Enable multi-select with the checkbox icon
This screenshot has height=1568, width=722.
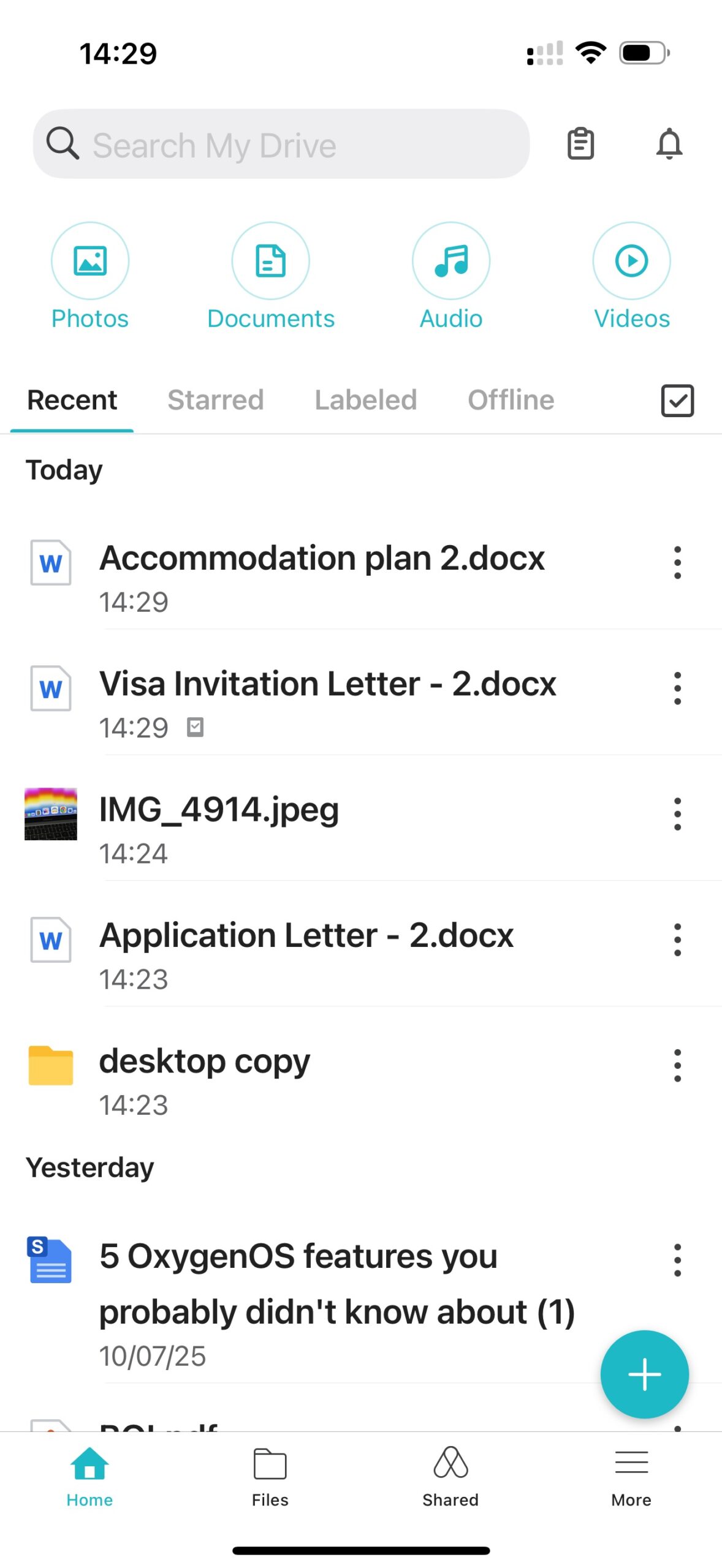pyautogui.click(x=677, y=401)
